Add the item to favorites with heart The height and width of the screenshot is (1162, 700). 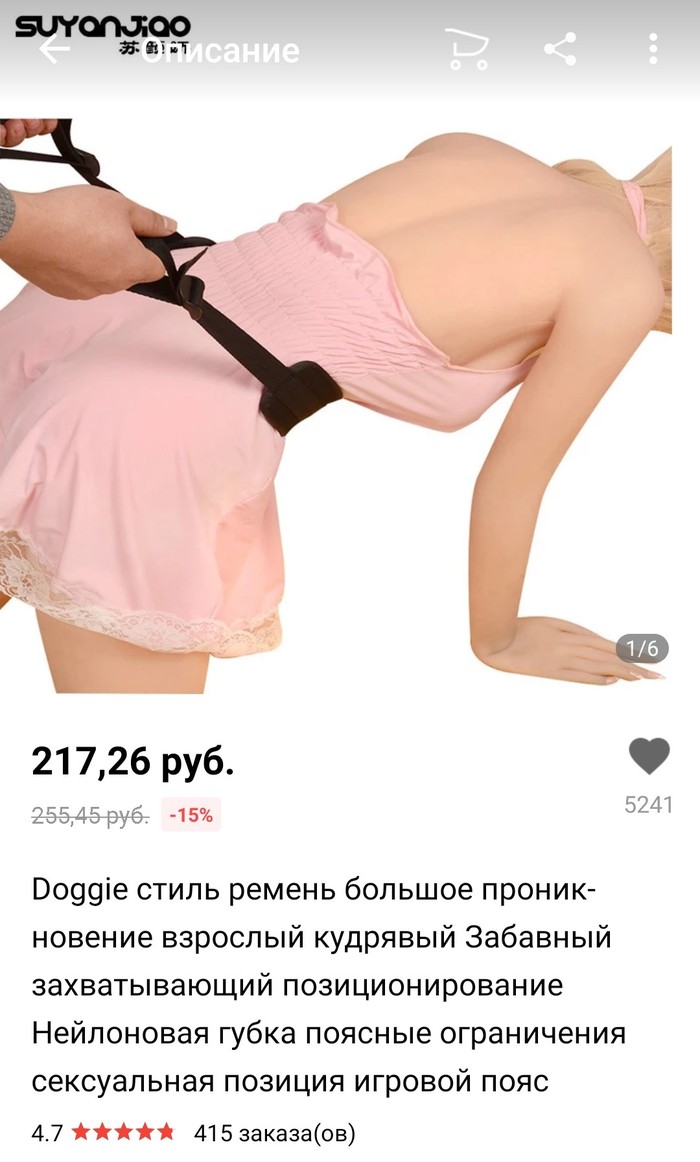pyautogui.click(x=649, y=757)
